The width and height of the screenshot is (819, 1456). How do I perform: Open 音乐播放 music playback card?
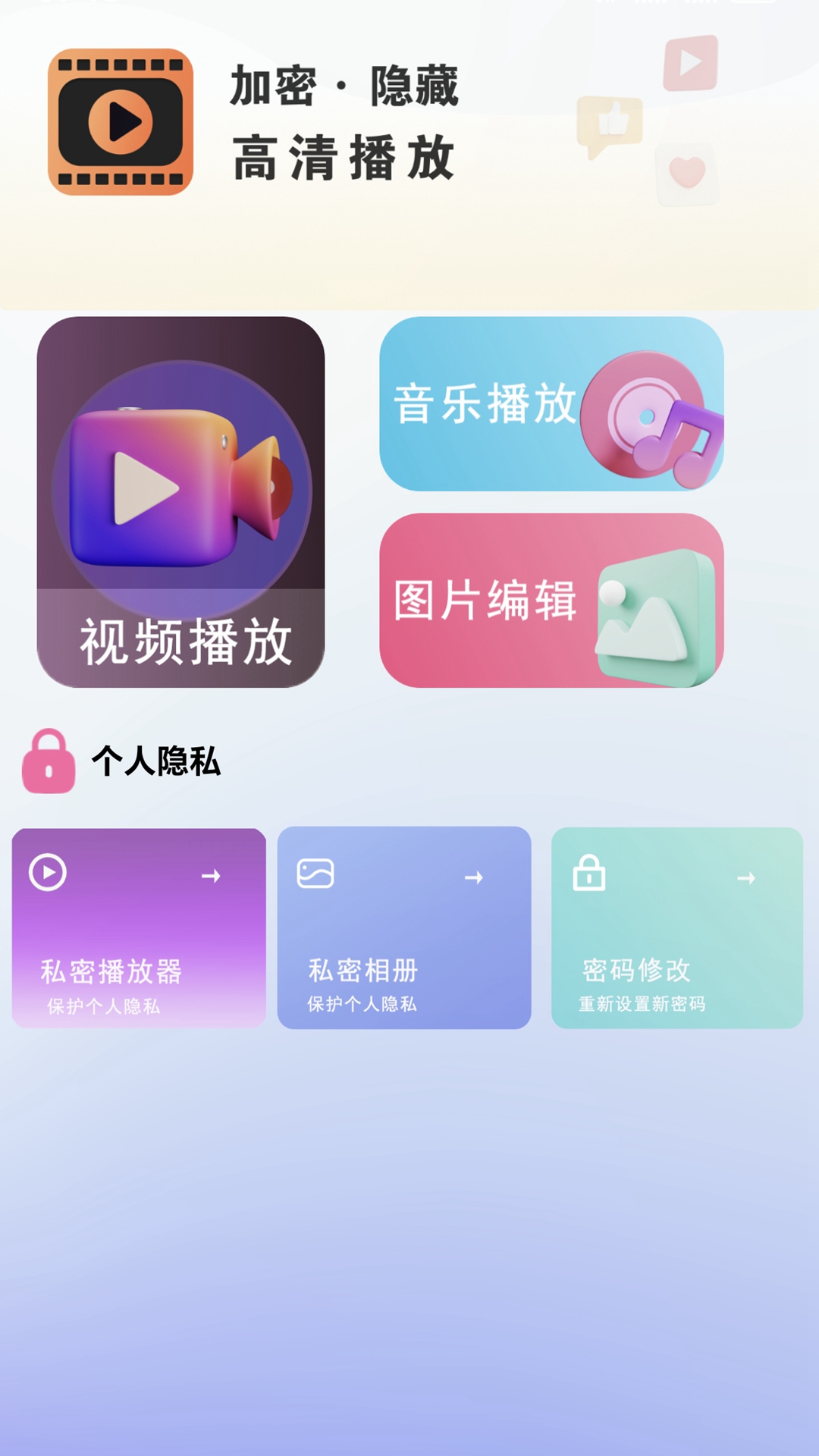tap(554, 407)
